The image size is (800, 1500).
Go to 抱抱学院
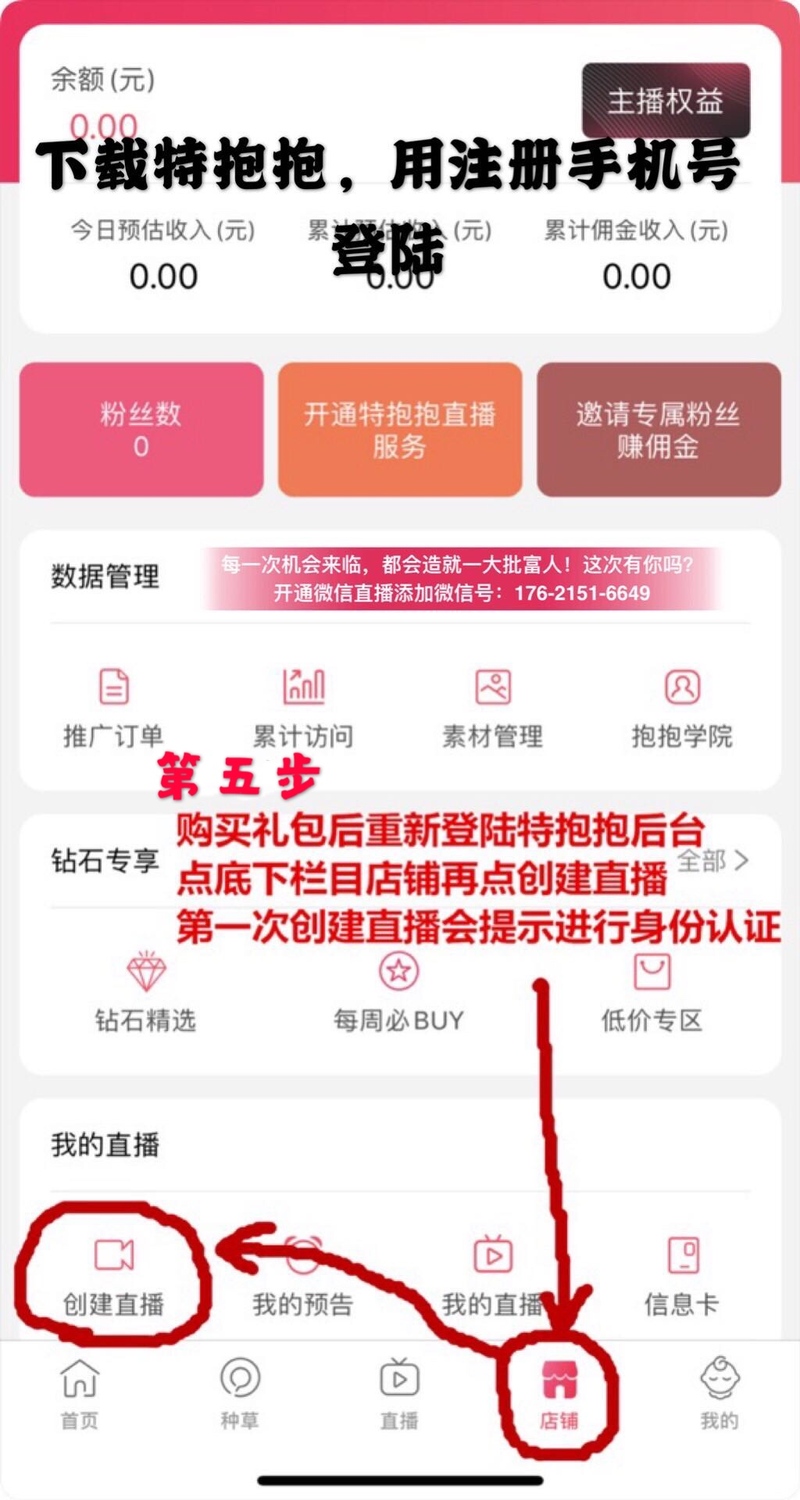[x=682, y=709]
